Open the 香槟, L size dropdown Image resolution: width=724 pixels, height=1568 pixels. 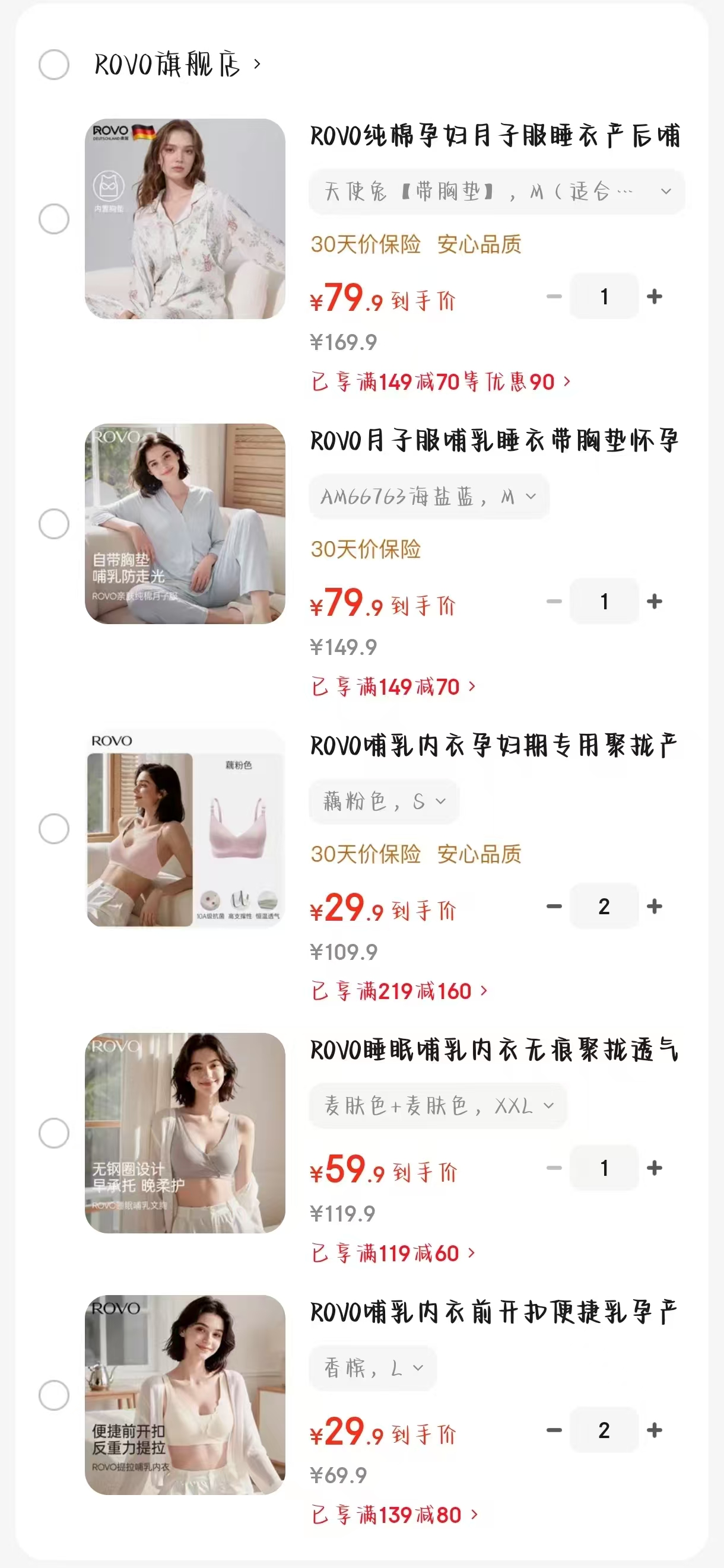pos(373,1368)
